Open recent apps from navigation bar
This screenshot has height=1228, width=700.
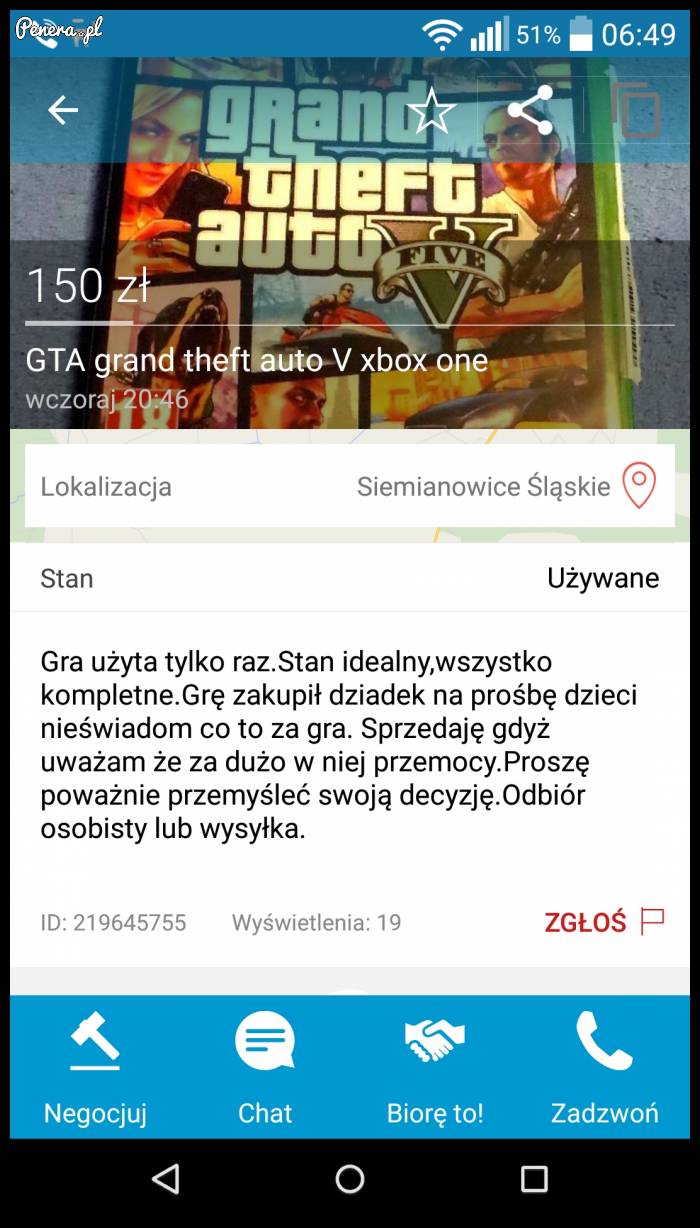point(534,1179)
